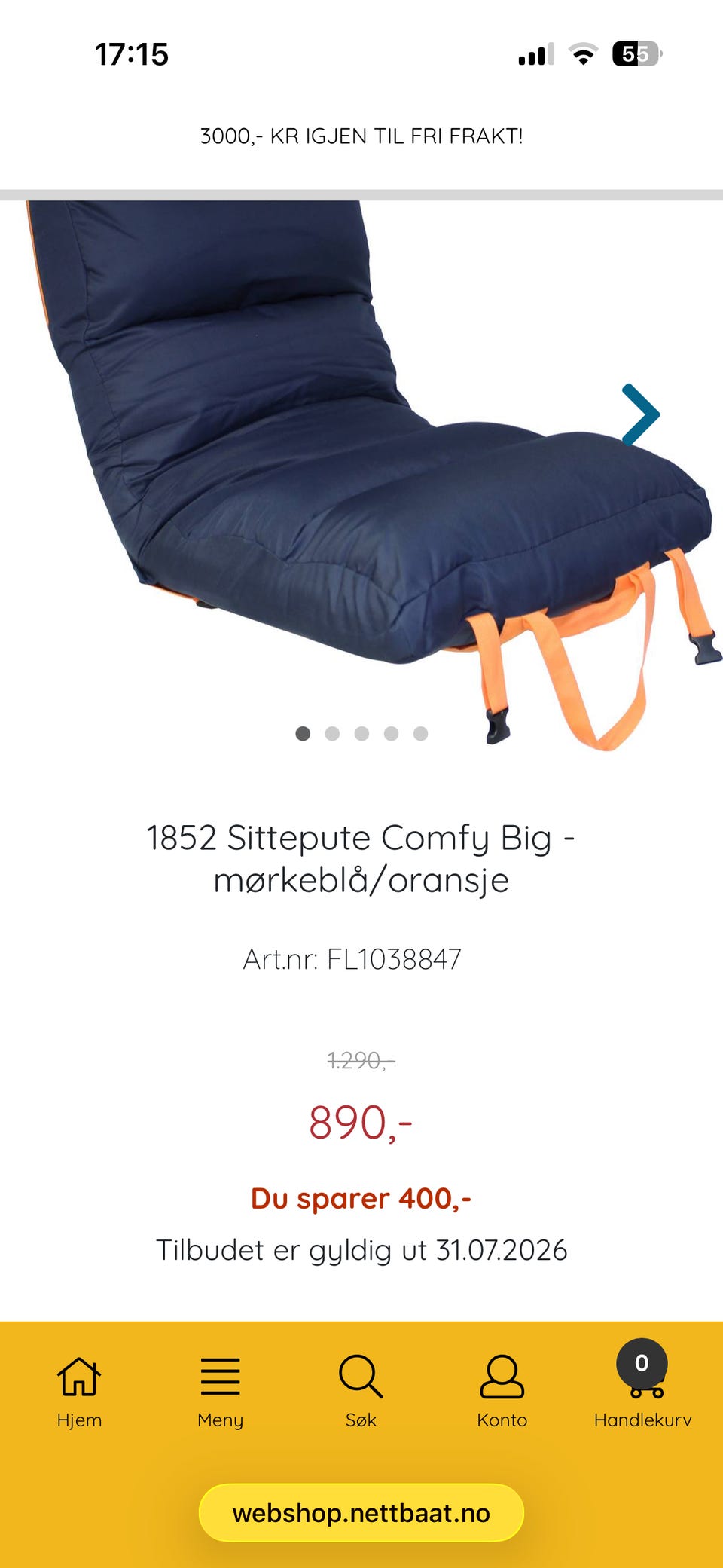Image resolution: width=723 pixels, height=1568 pixels.
Task: Tap the webshop.nettbaat.no address bar
Action: click(361, 1513)
